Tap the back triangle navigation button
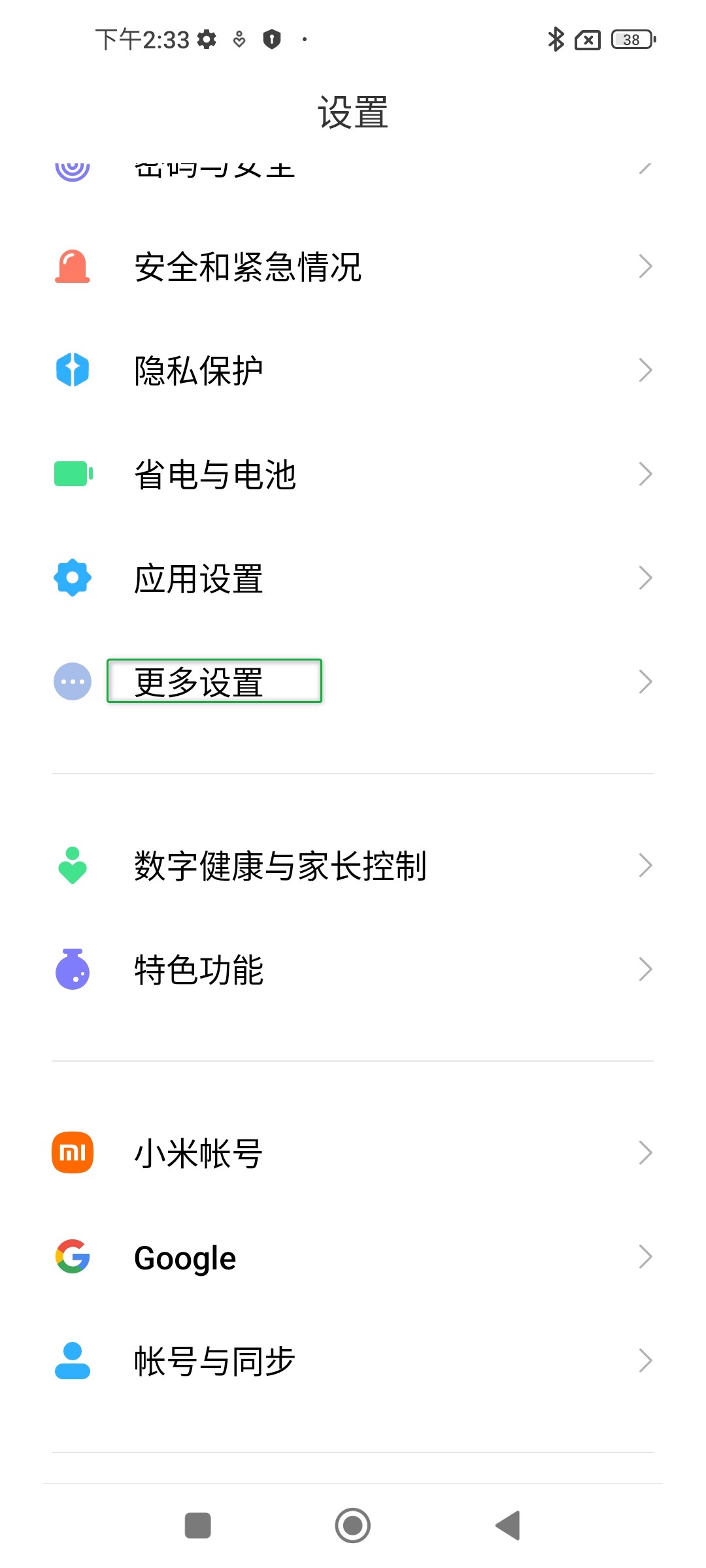This screenshot has width=706, height=1568. [x=508, y=1525]
